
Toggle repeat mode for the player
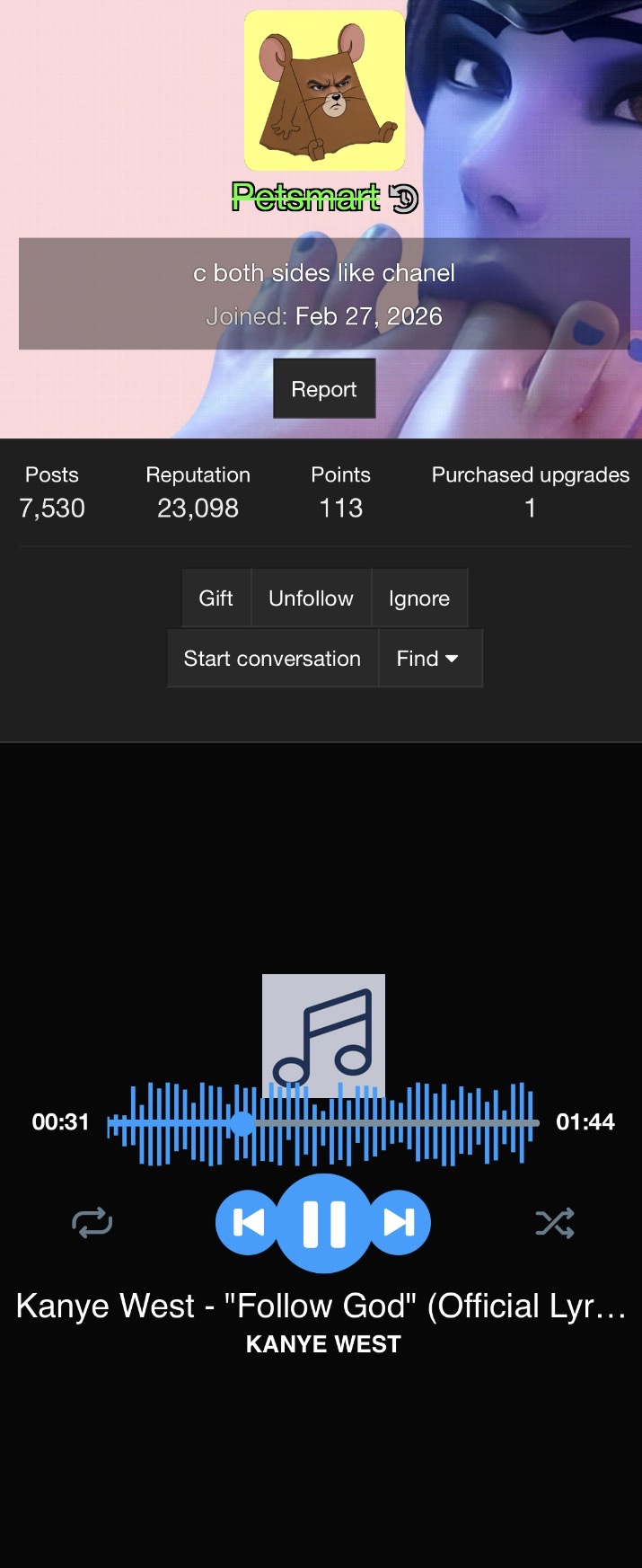click(92, 1223)
